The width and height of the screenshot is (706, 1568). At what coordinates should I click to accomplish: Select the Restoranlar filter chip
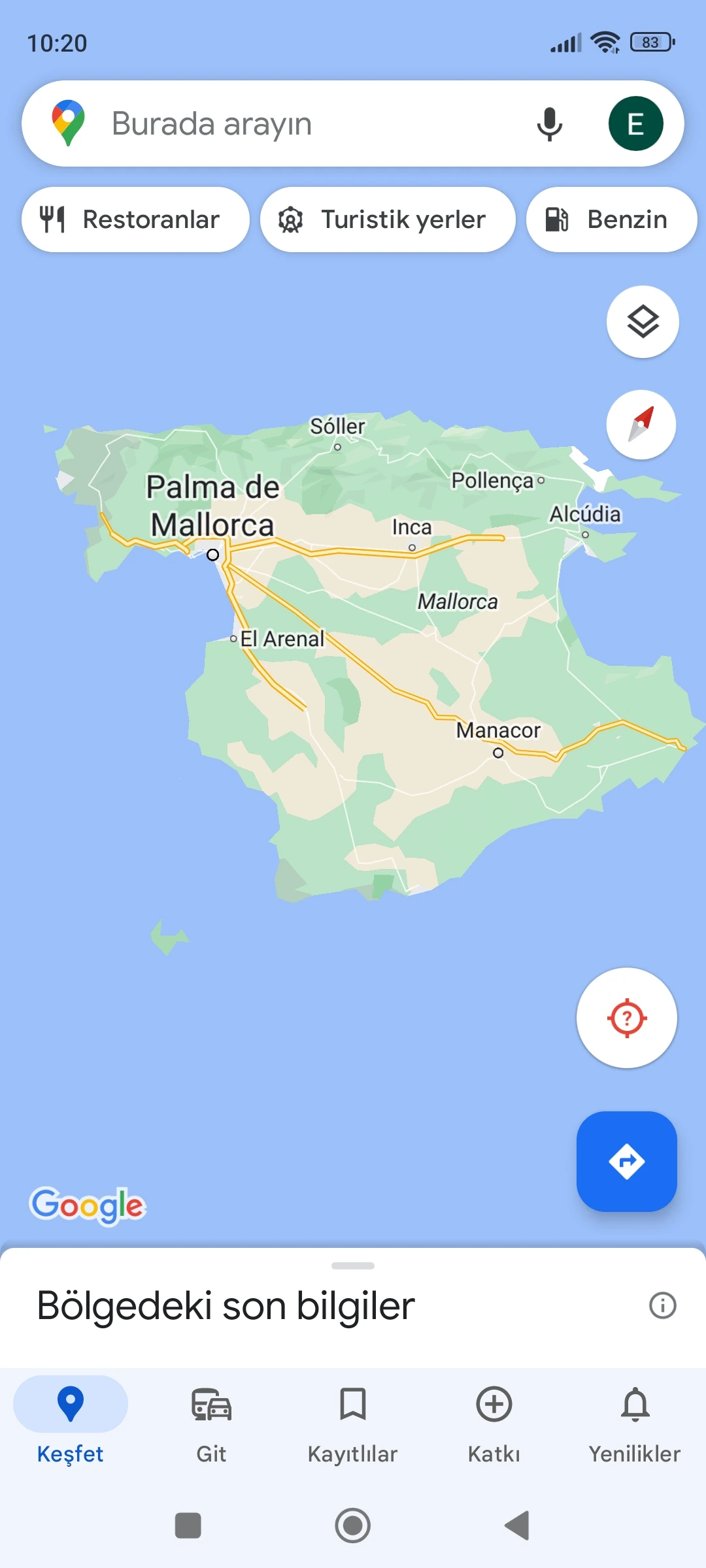click(135, 219)
